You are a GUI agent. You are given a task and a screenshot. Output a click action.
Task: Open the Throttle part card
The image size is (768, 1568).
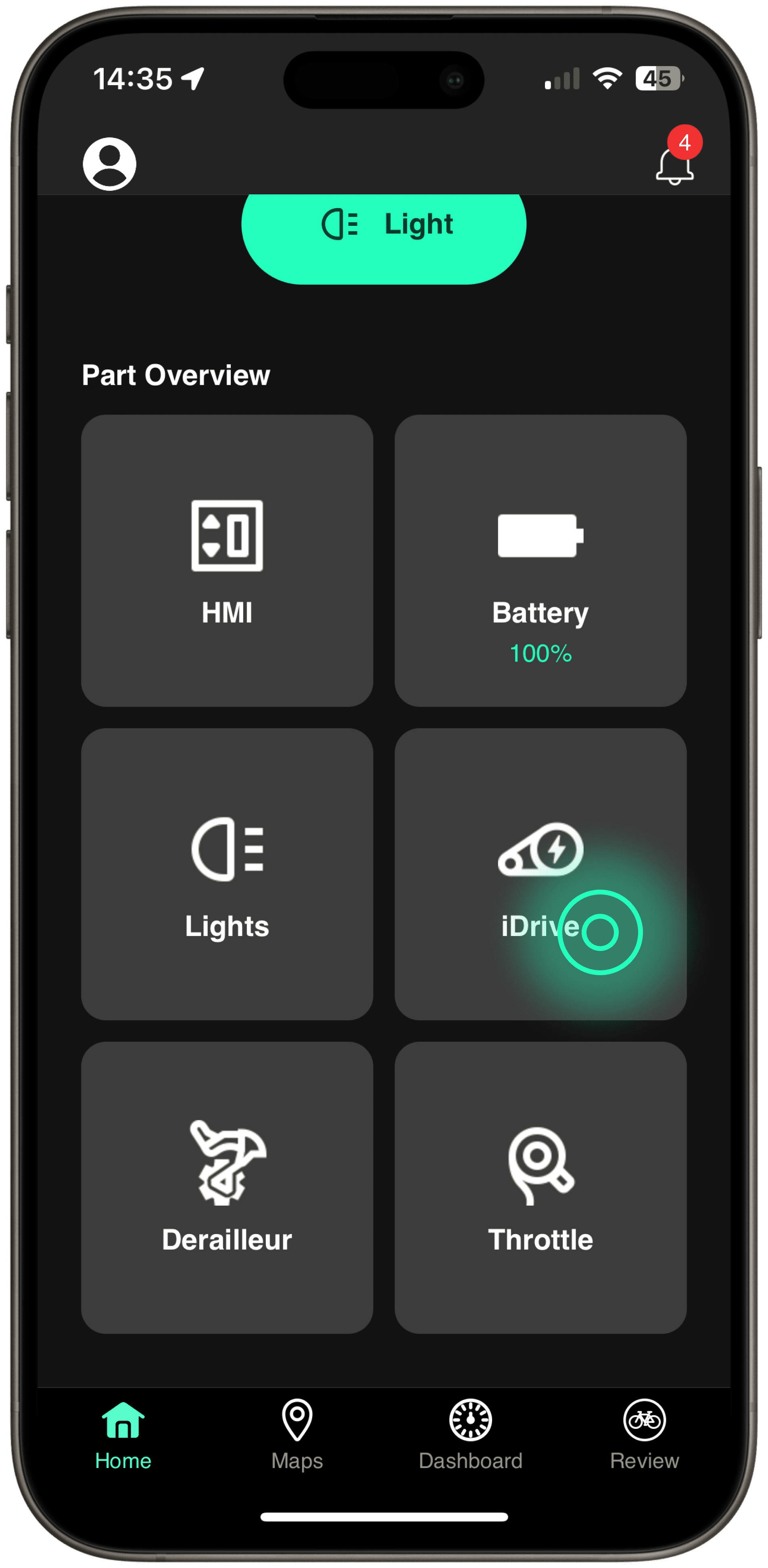pos(540,1188)
